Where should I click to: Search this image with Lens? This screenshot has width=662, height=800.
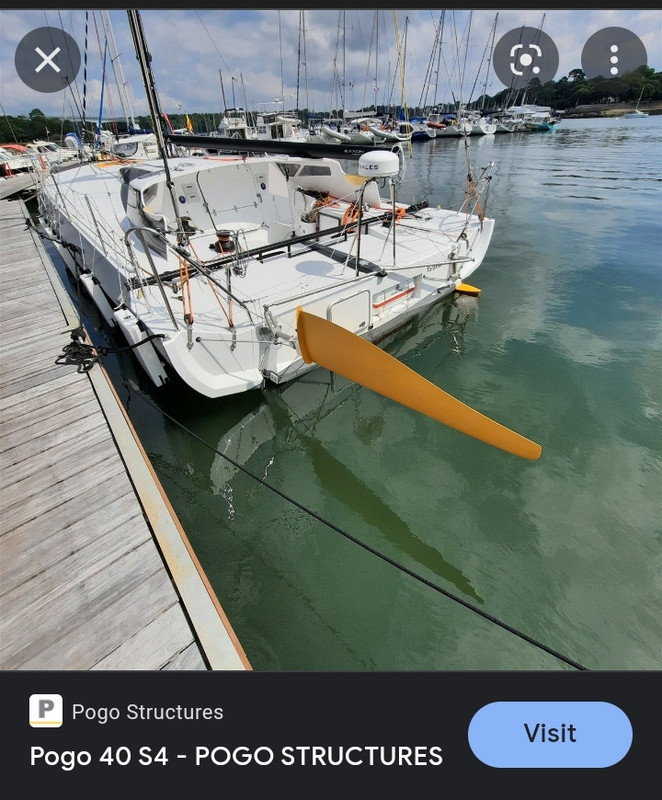click(525, 60)
